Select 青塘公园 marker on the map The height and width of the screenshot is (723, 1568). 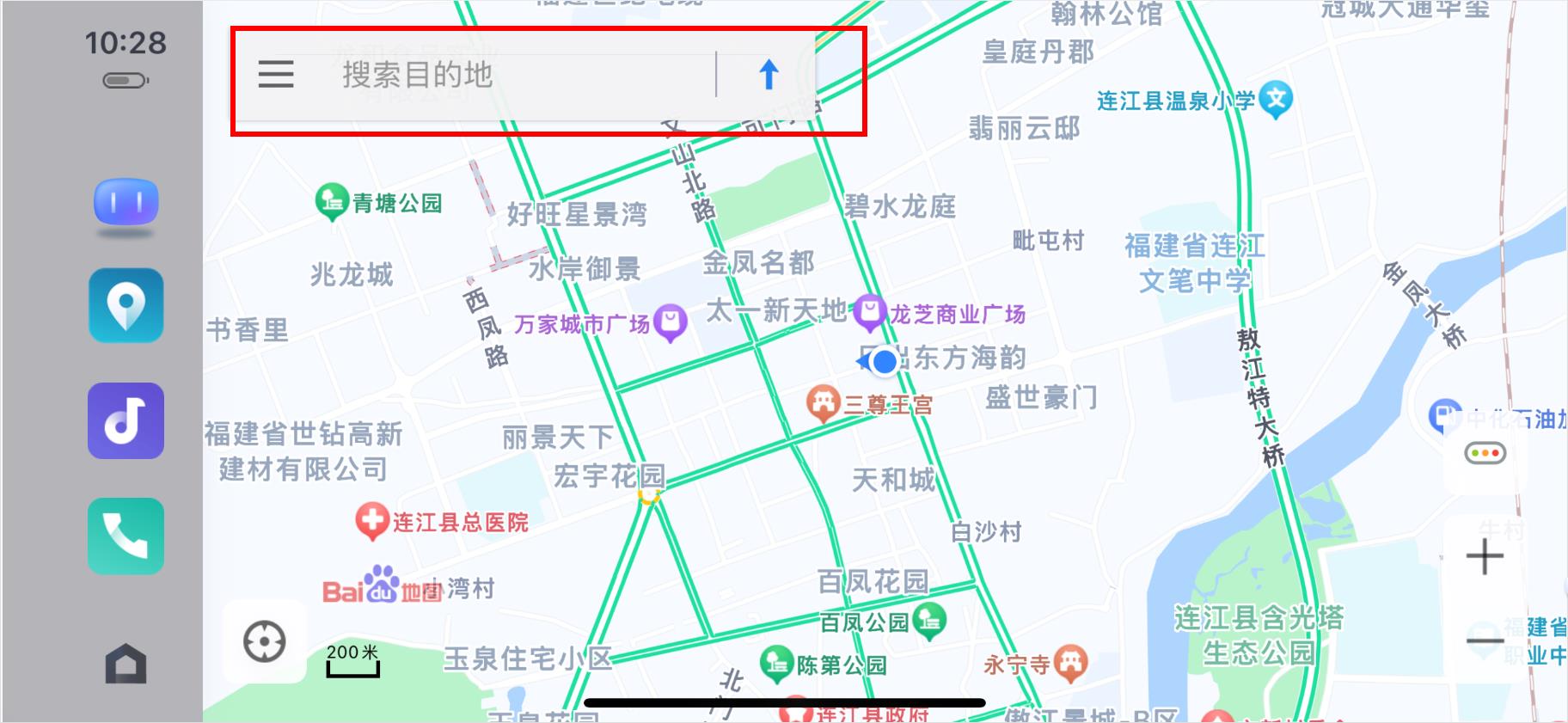331,202
